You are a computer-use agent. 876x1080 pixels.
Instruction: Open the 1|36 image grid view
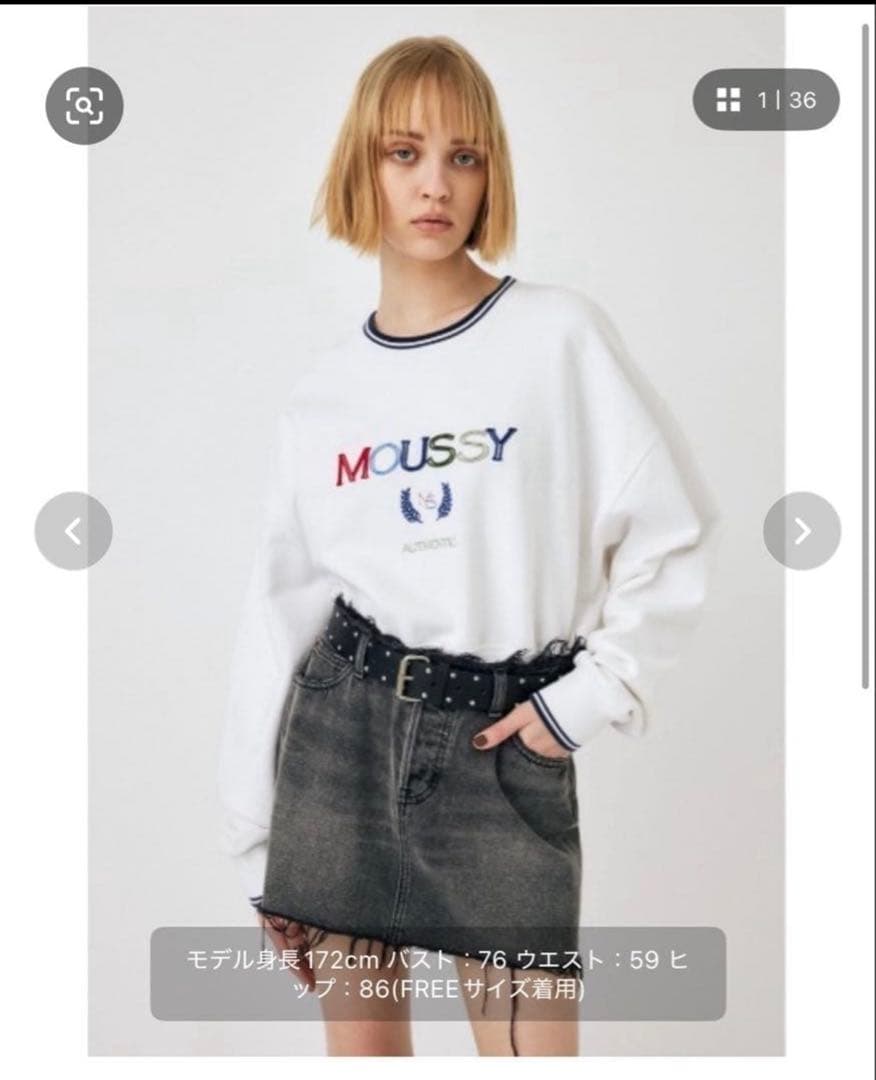[766, 100]
